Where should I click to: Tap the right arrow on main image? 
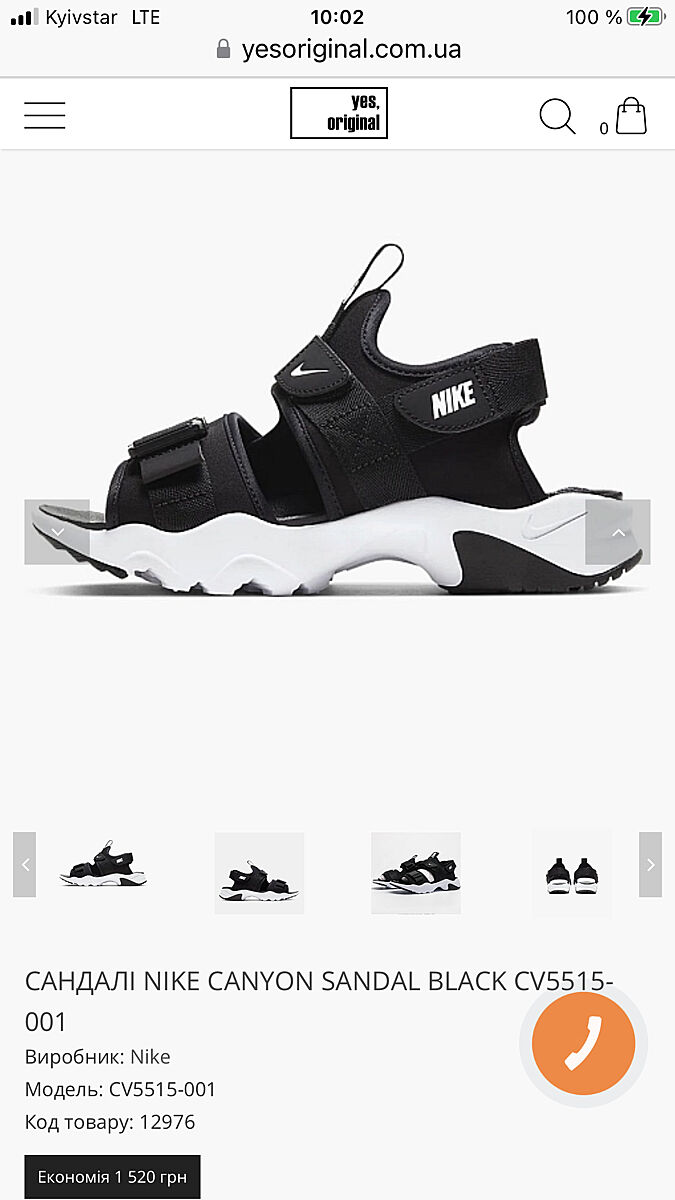point(617,532)
